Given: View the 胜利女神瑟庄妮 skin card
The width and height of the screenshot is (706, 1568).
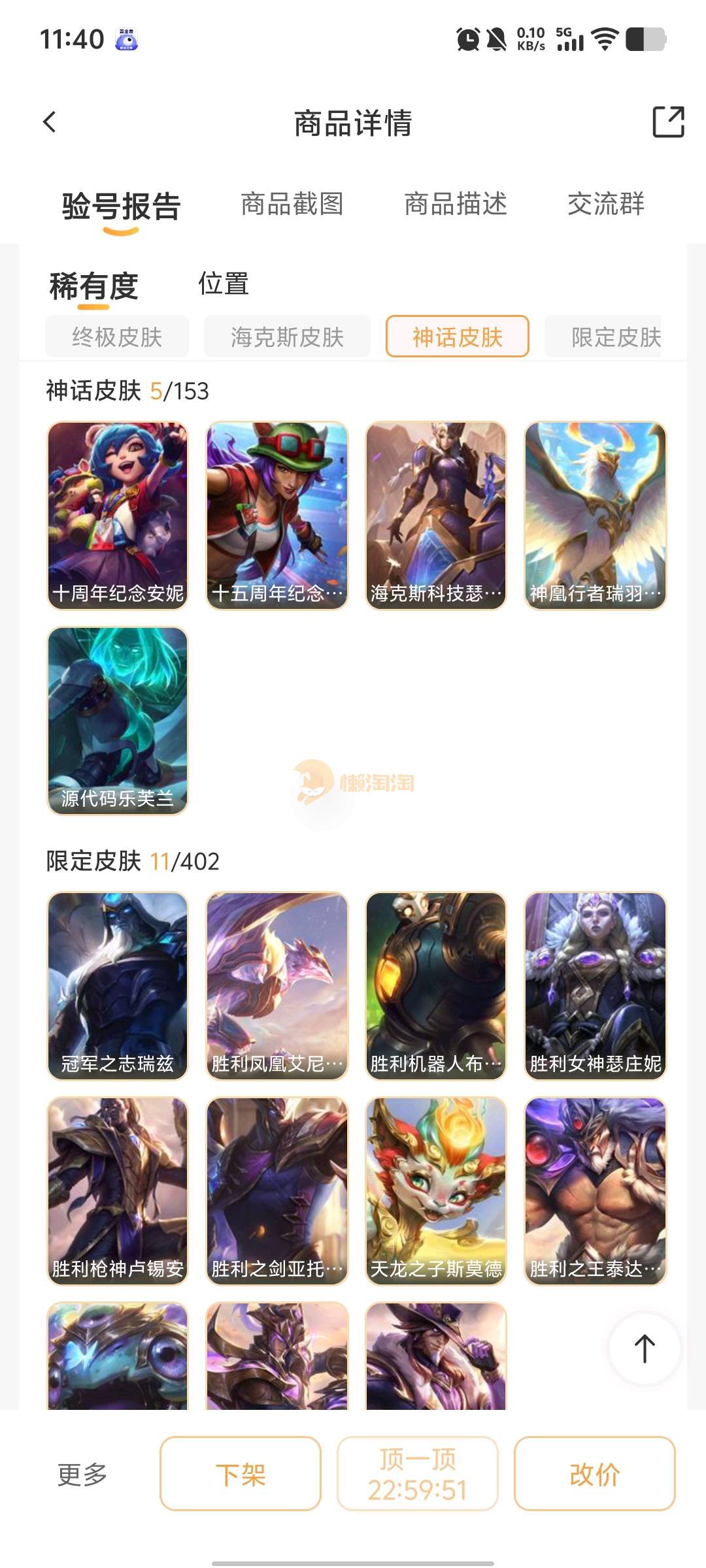Looking at the screenshot, I should [595, 986].
